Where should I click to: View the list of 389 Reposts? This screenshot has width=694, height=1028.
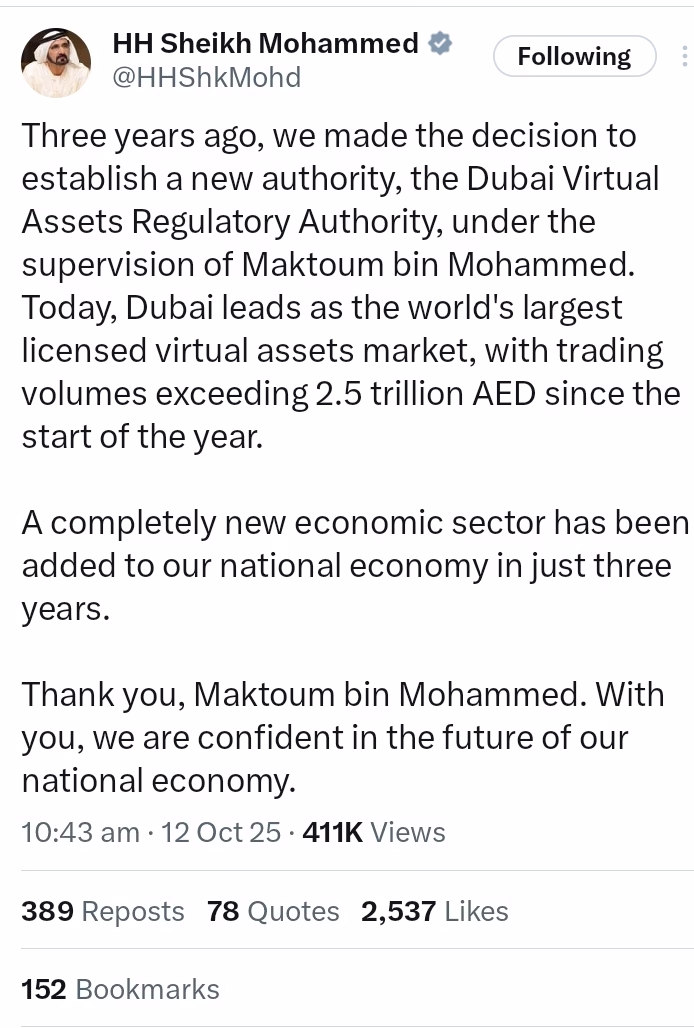[x=103, y=911]
